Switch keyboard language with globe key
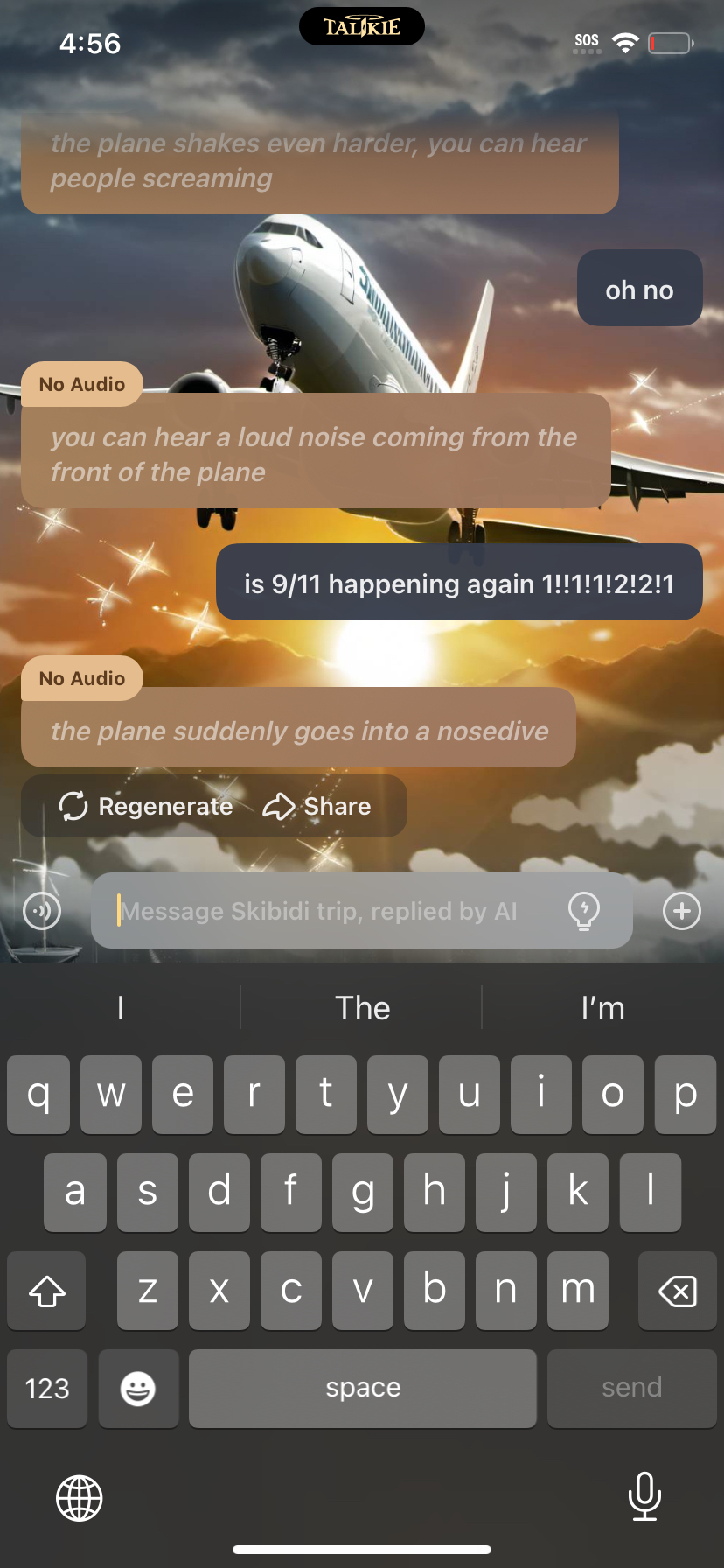This screenshot has height=1568, width=724. point(80,1498)
